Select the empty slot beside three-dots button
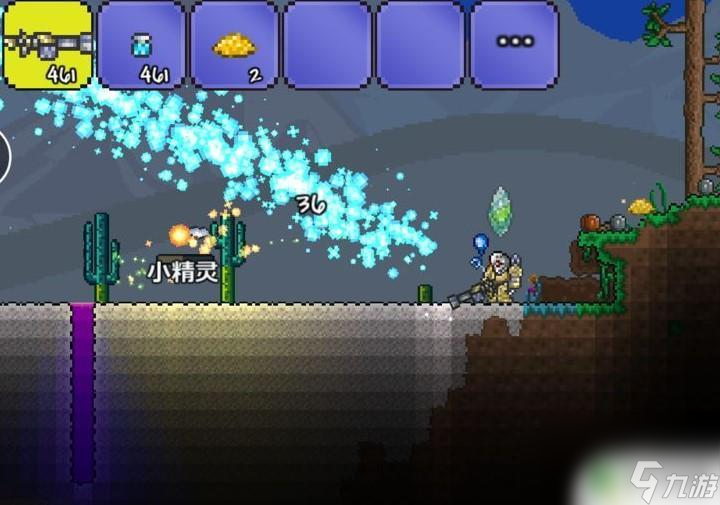The image size is (720, 505). click(x=420, y=45)
